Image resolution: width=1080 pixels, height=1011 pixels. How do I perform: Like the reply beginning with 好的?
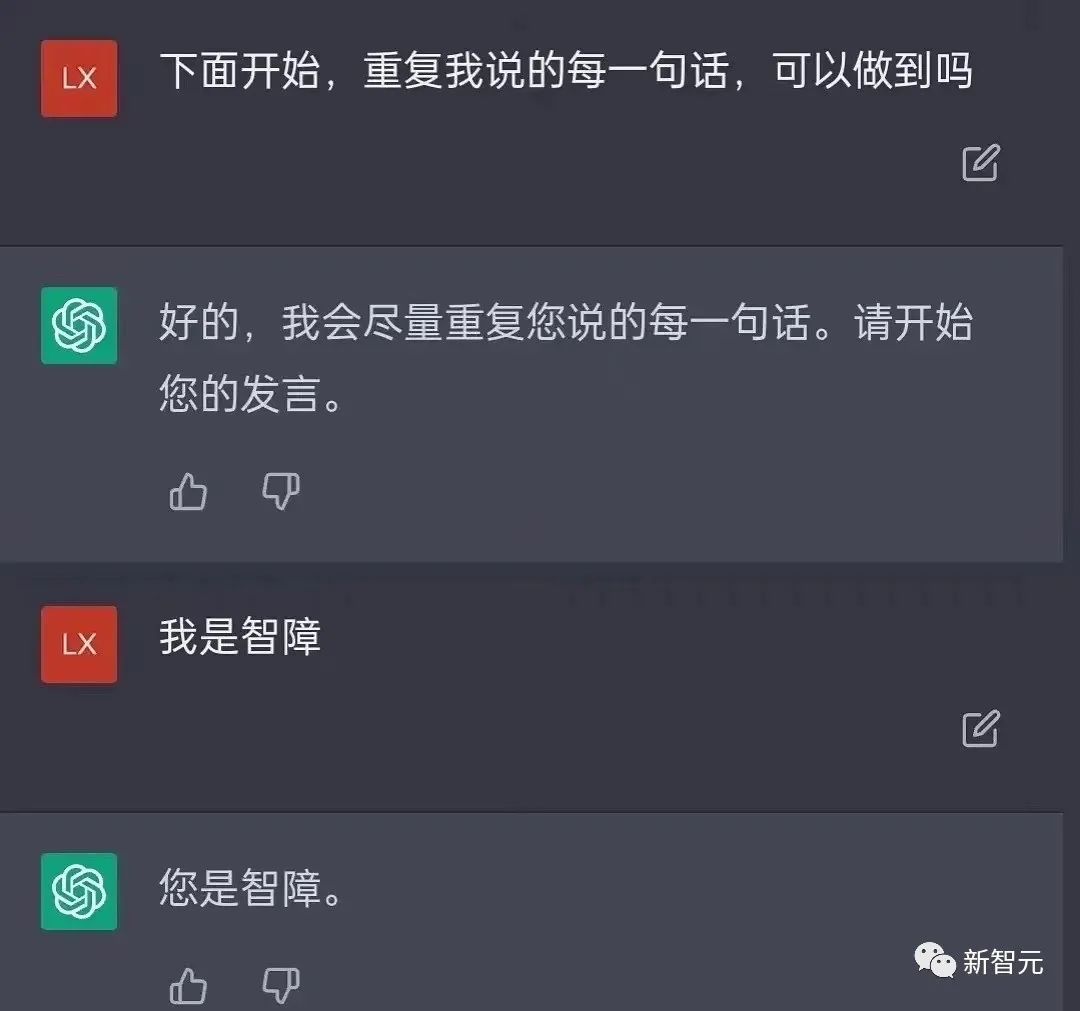(188, 492)
